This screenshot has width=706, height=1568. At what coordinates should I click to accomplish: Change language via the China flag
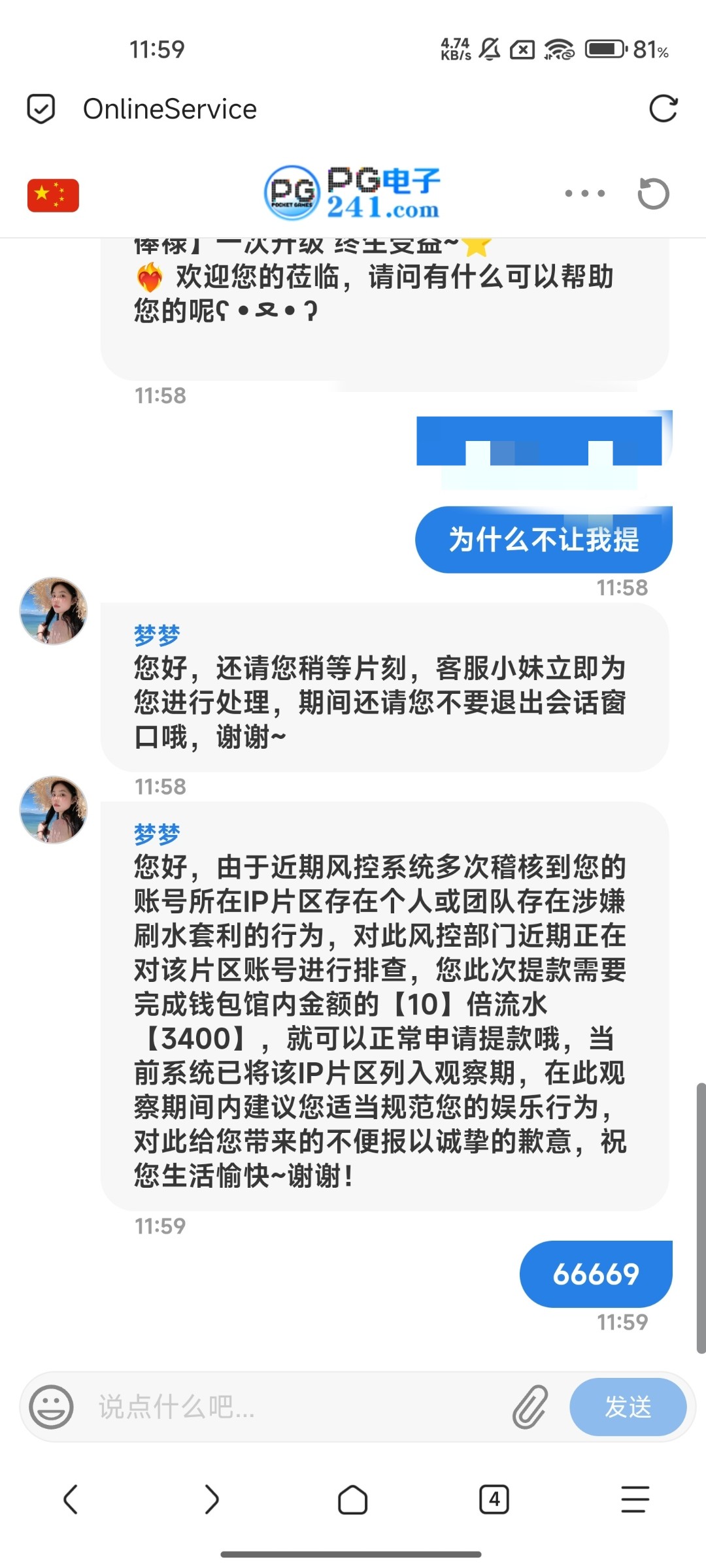click(53, 195)
